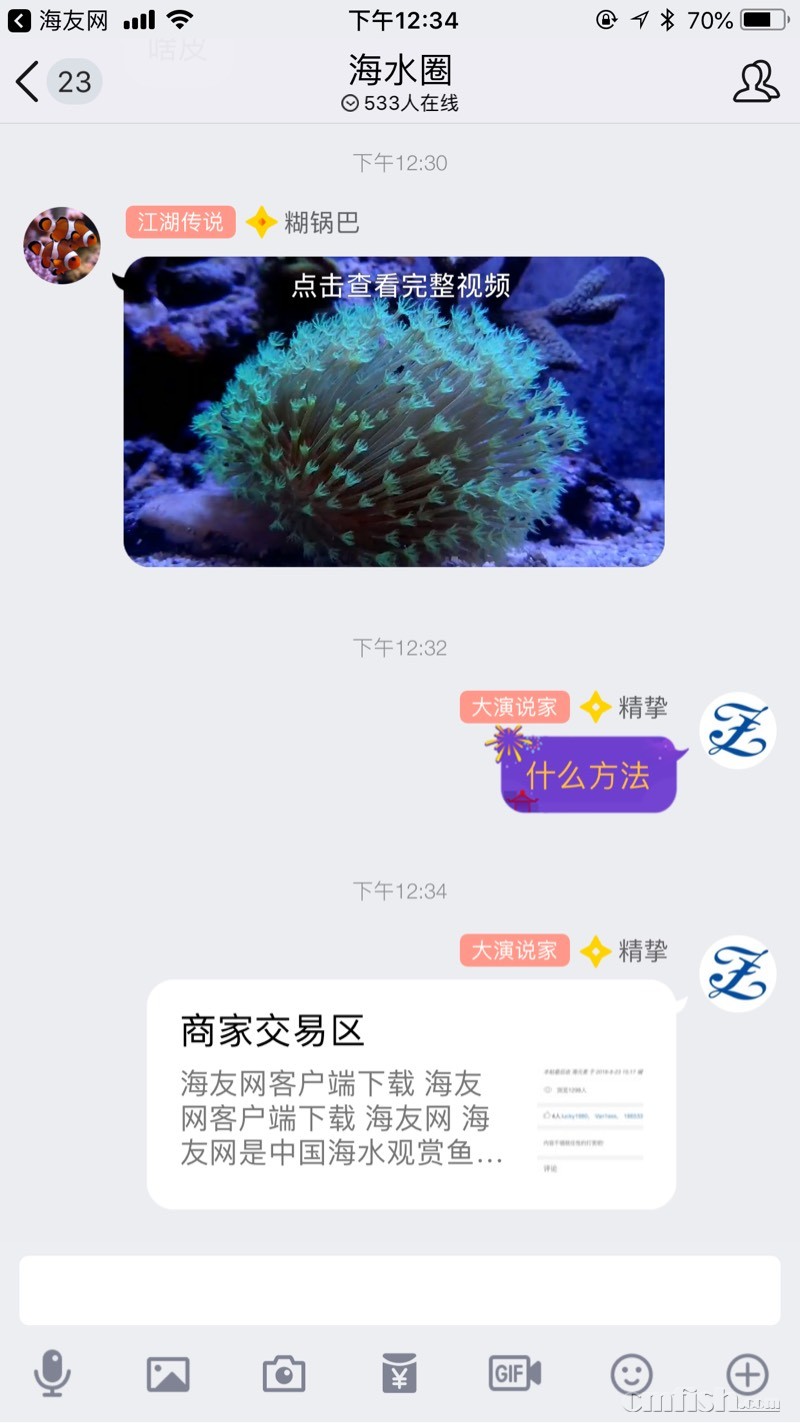Open the emoji smiley icon
The height and width of the screenshot is (1423, 800).
(x=630, y=1374)
